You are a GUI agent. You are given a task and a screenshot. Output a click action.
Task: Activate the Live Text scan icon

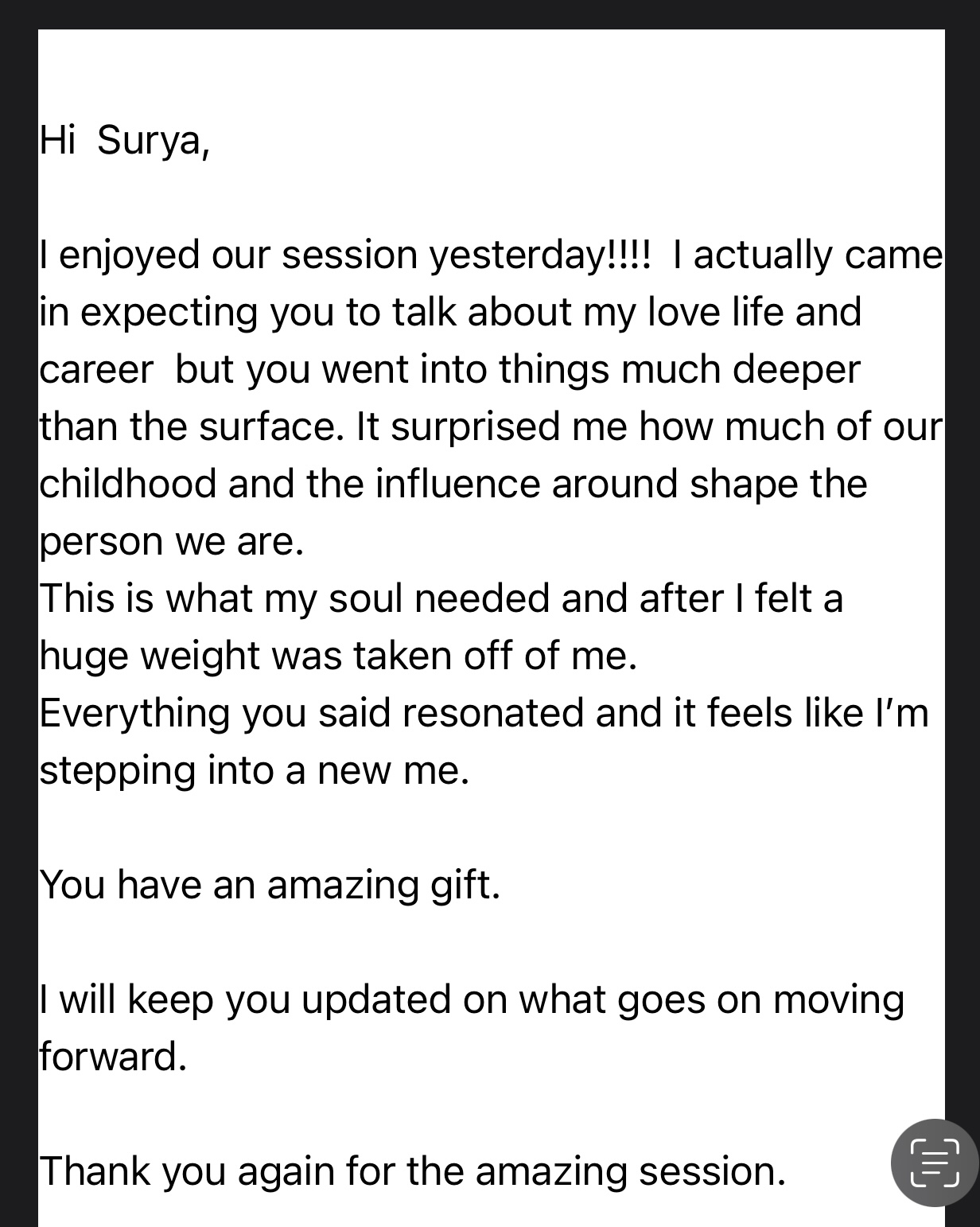coord(934,1163)
